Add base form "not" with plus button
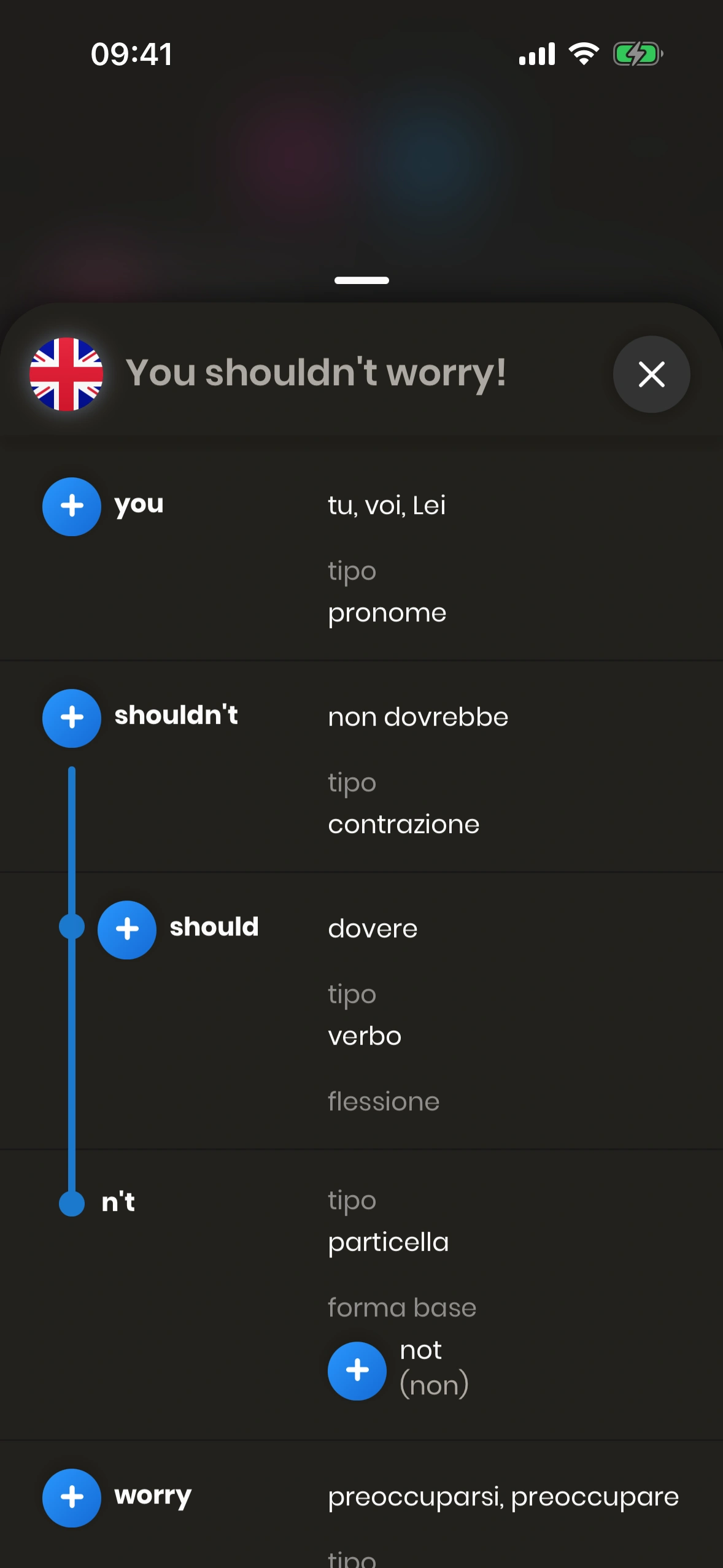 coord(357,1370)
